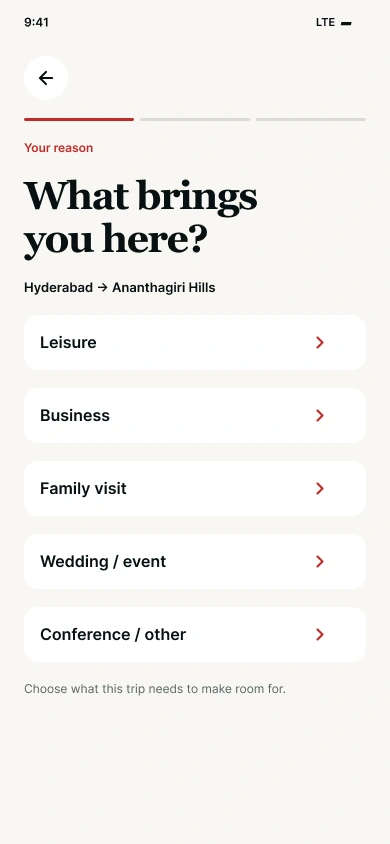
Task: Select Leisure as trip reason
Action: coord(195,342)
